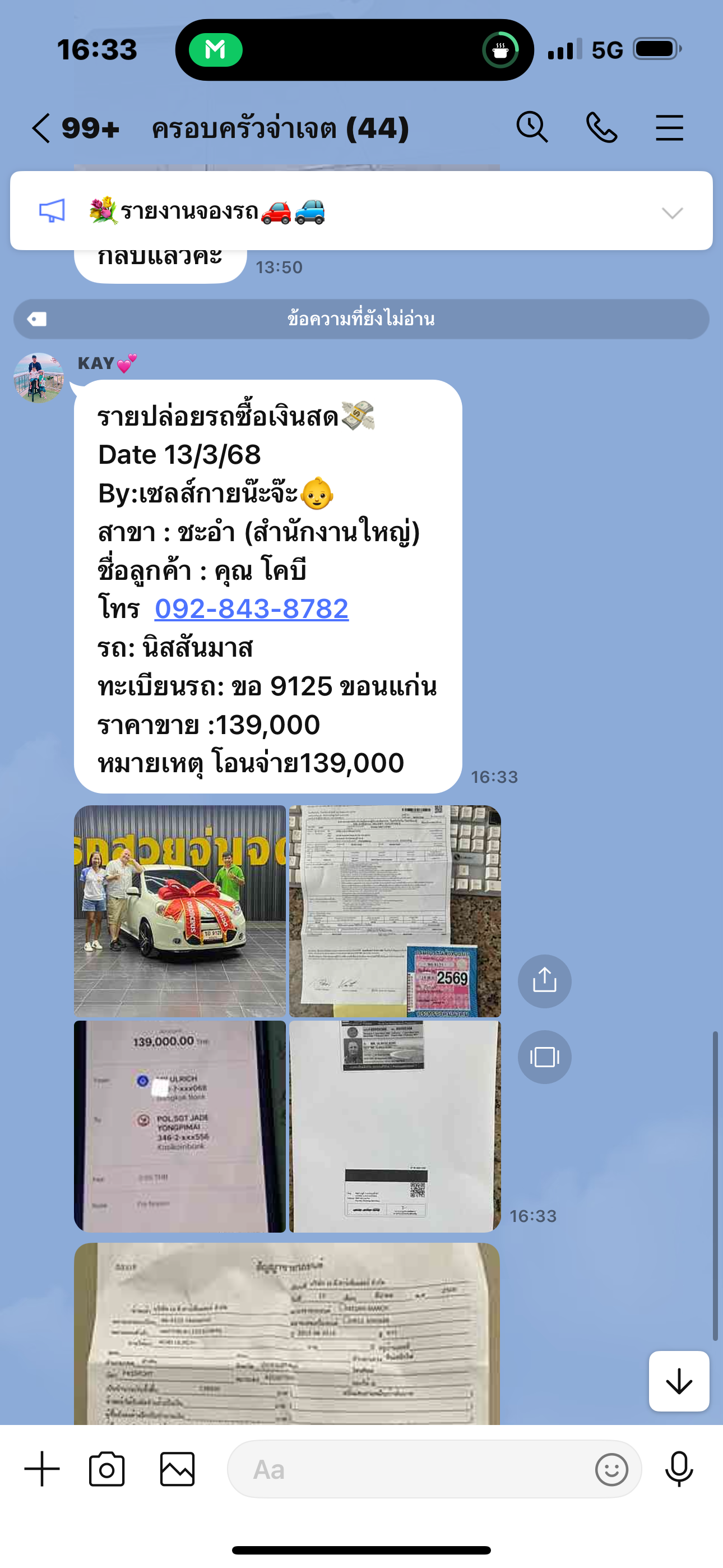Call phone number 092-843-8782
Image resolution: width=723 pixels, height=1568 pixels.
[x=251, y=608]
